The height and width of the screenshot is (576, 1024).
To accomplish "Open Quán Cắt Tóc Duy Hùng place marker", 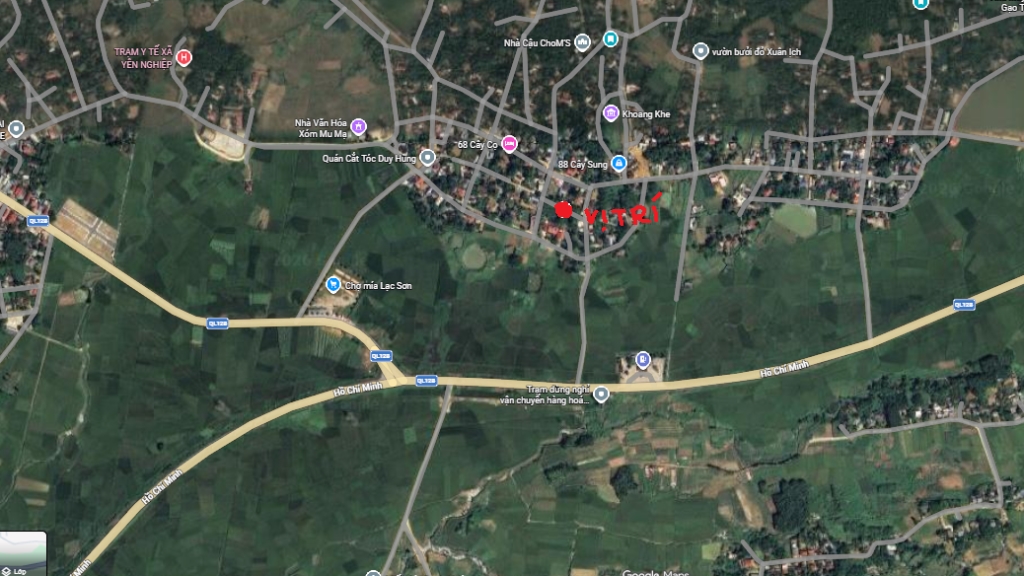I will pyautogui.click(x=427, y=157).
